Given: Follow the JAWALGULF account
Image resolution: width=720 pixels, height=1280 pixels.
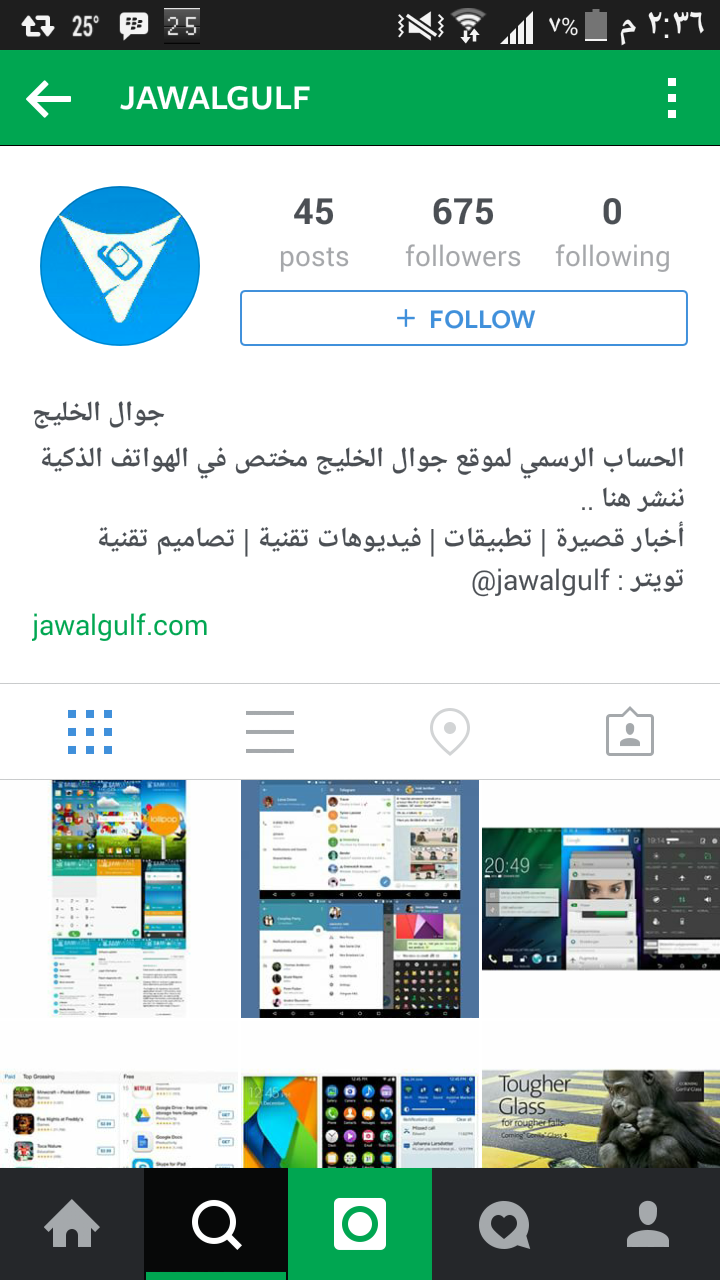Looking at the screenshot, I should tap(464, 319).
